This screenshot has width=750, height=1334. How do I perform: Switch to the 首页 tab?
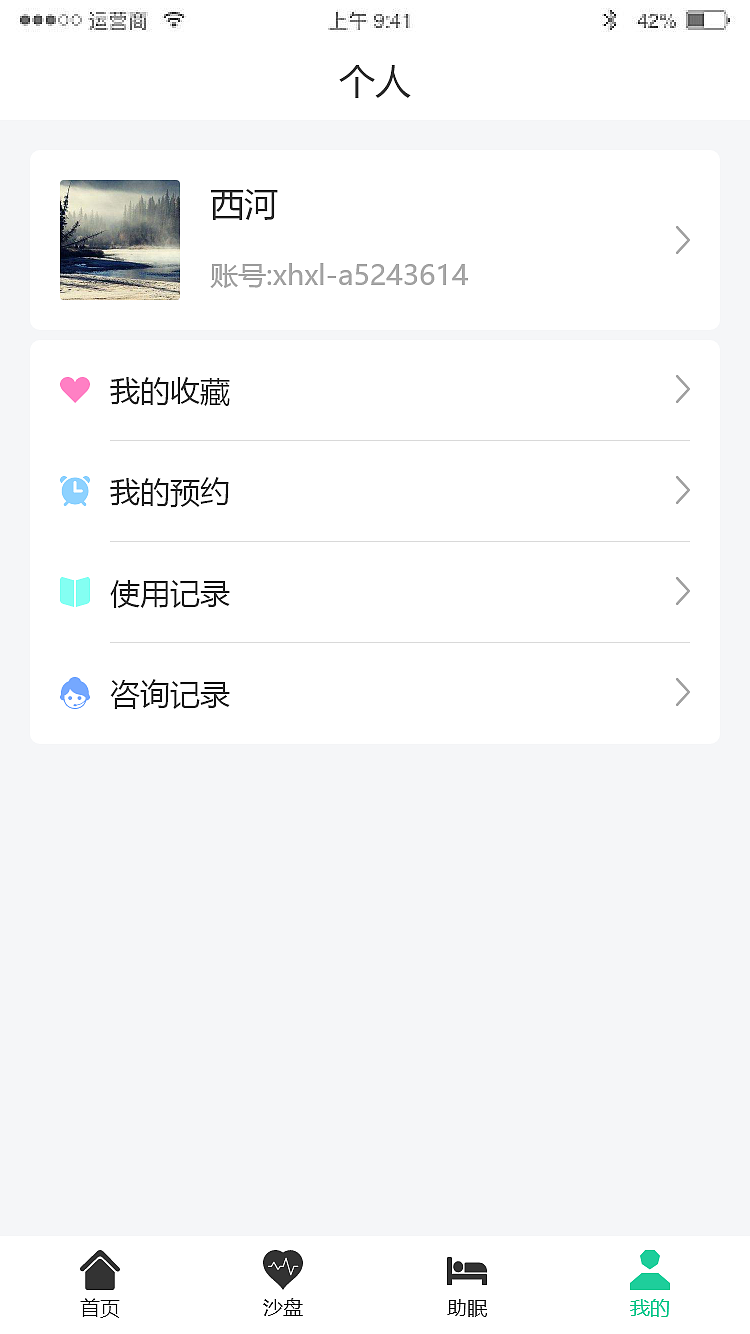point(99,1285)
